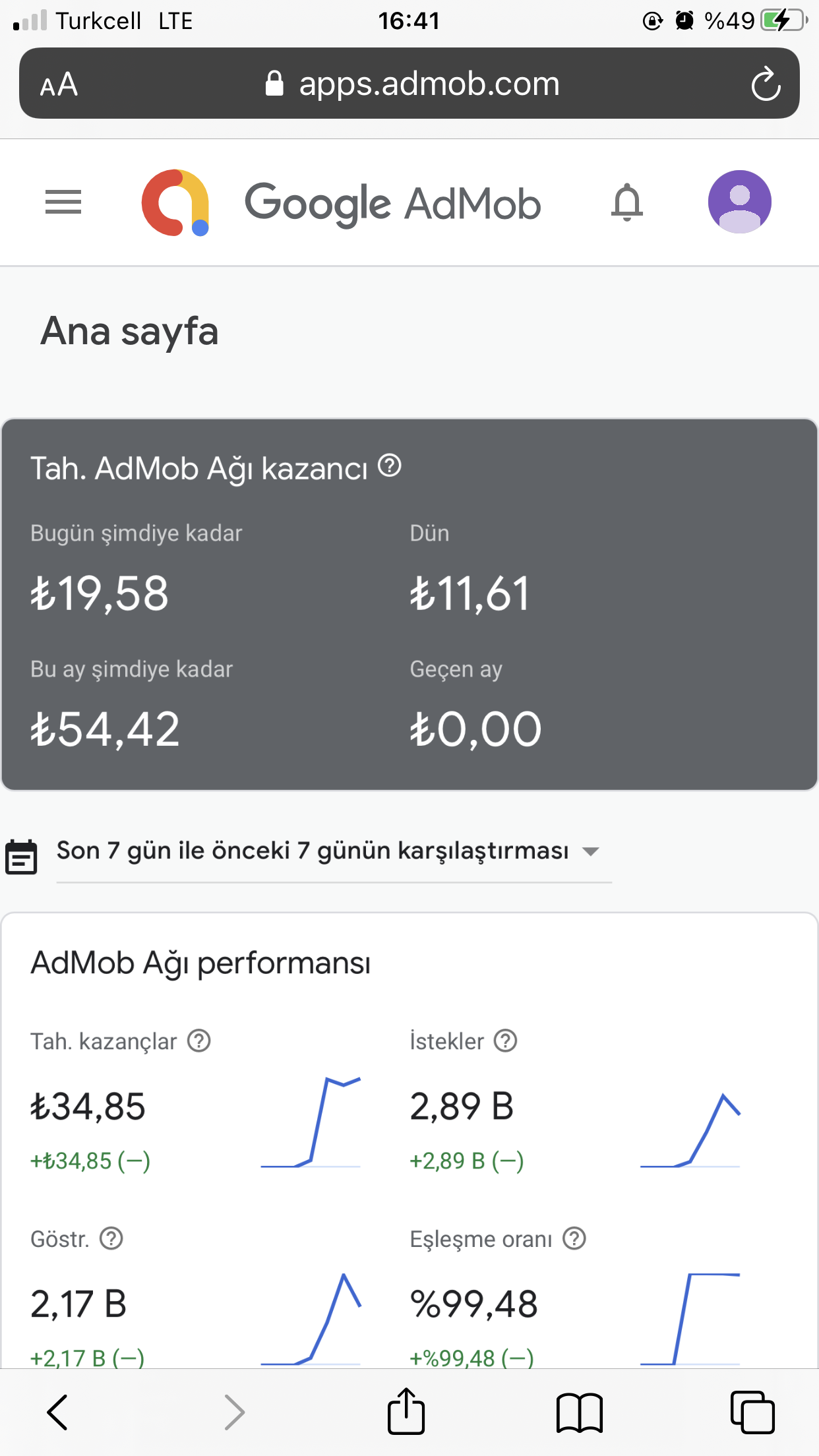Screen dimensions: 819x1456
Task: Show help for İstekler
Action: [x=506, y=1041]
